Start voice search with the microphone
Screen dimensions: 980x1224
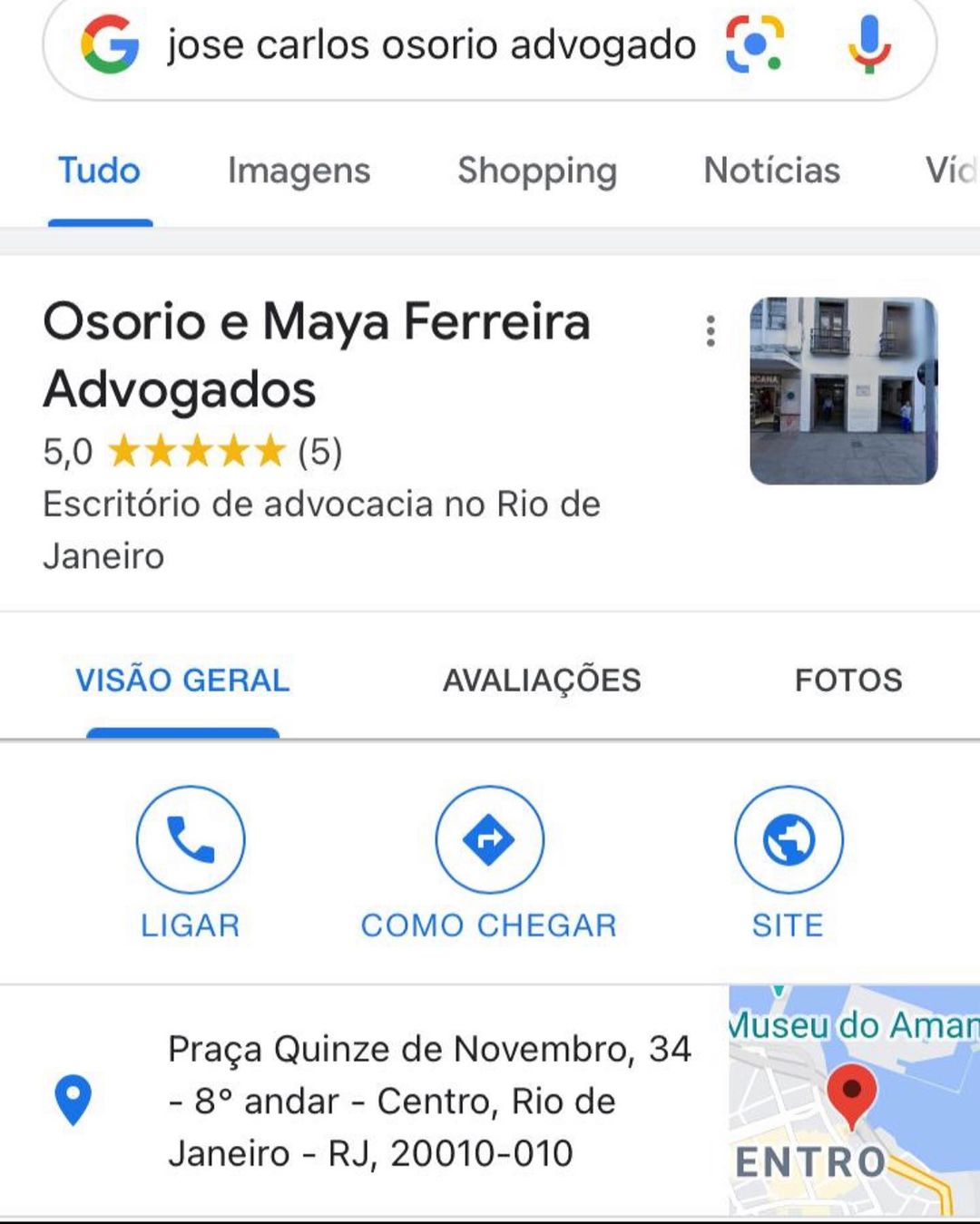[x=868, y=44]
